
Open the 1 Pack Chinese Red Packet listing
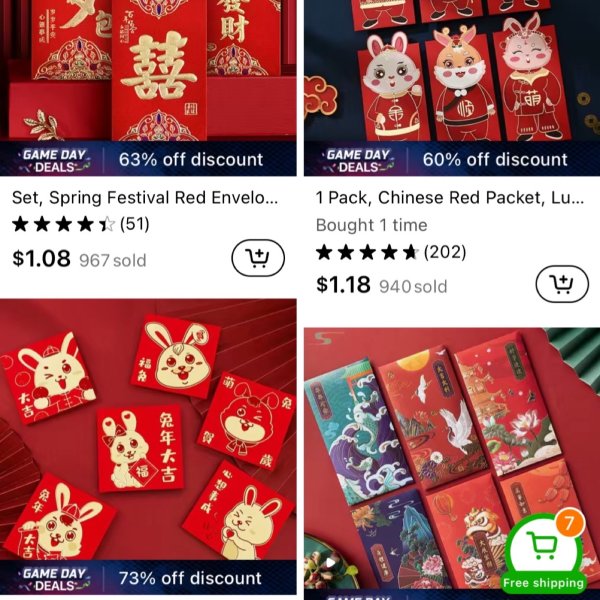tap(449, 197)
